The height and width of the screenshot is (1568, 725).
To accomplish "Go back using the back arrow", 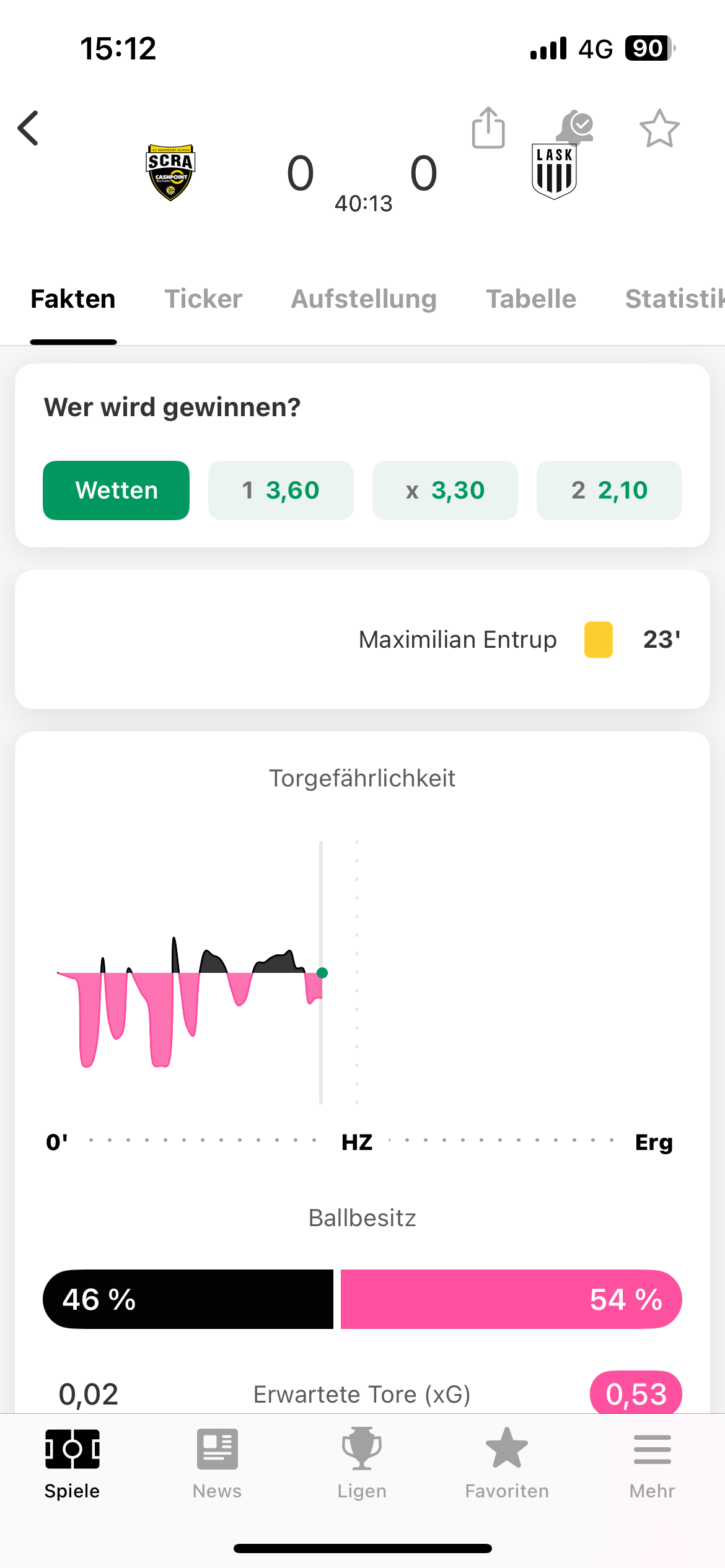I will tap(29, 128).
